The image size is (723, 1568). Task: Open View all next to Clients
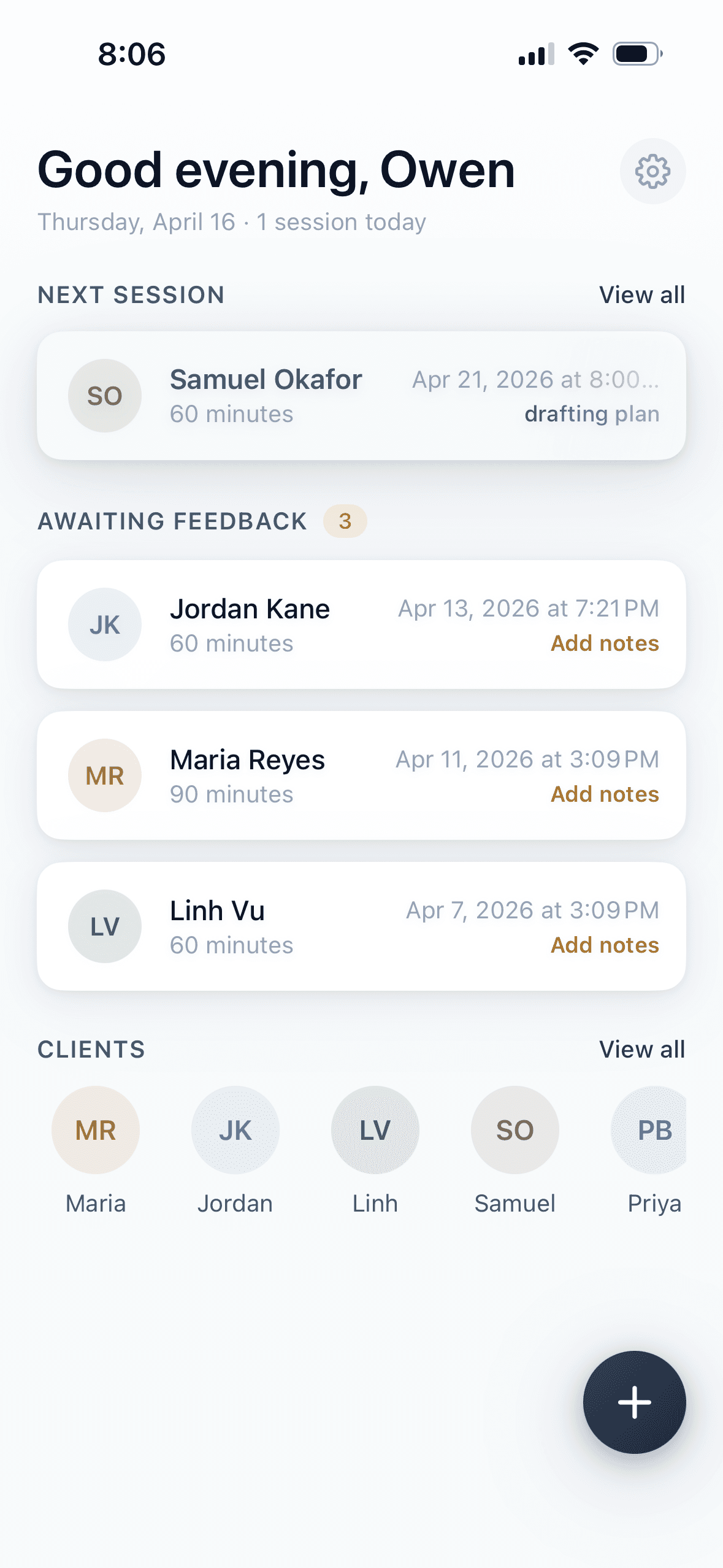[643, 1049]
